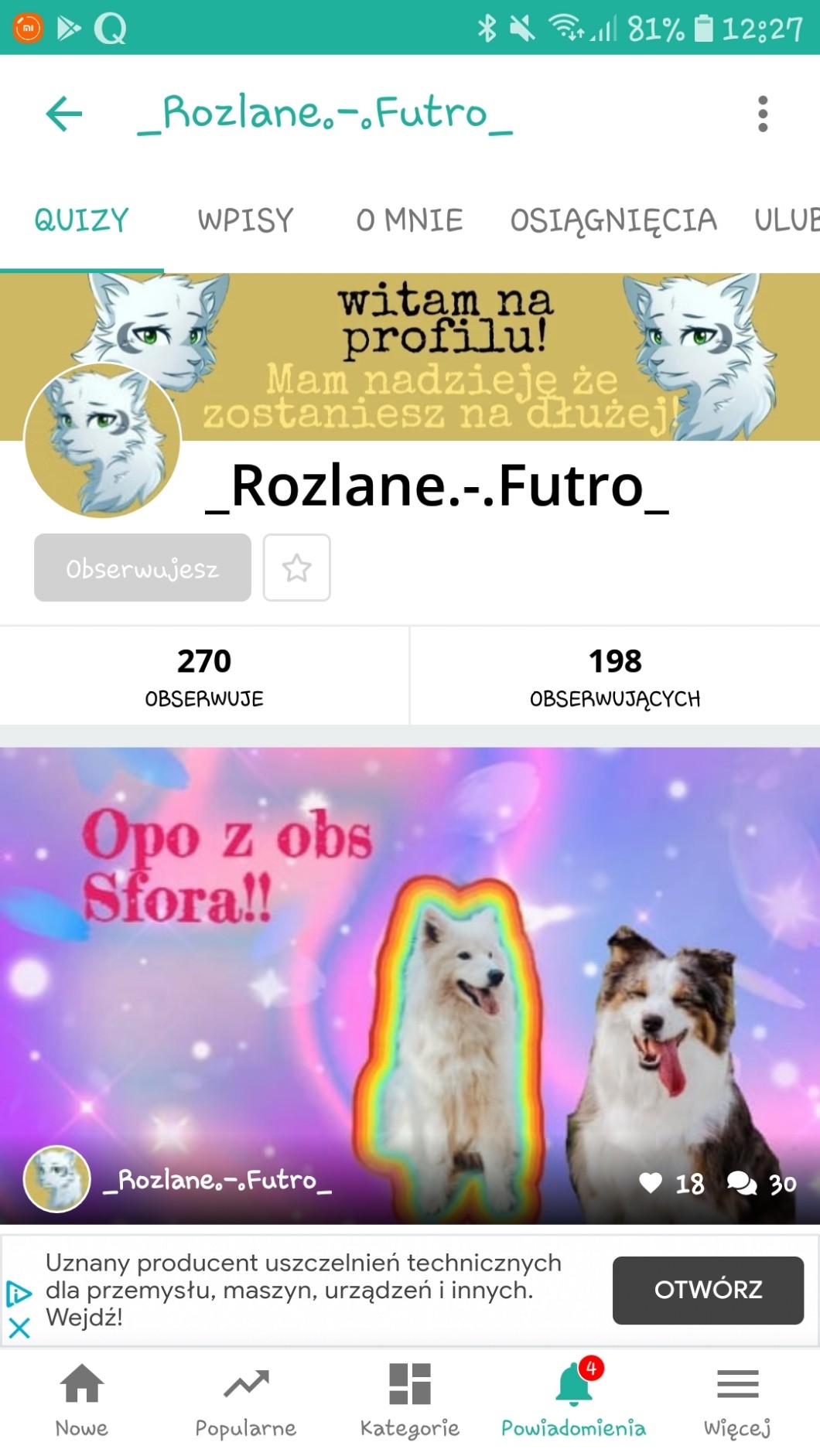Open the O MNIE tab
The height and width of the screenshot is (1456, 820).
(x=409, y=220)
